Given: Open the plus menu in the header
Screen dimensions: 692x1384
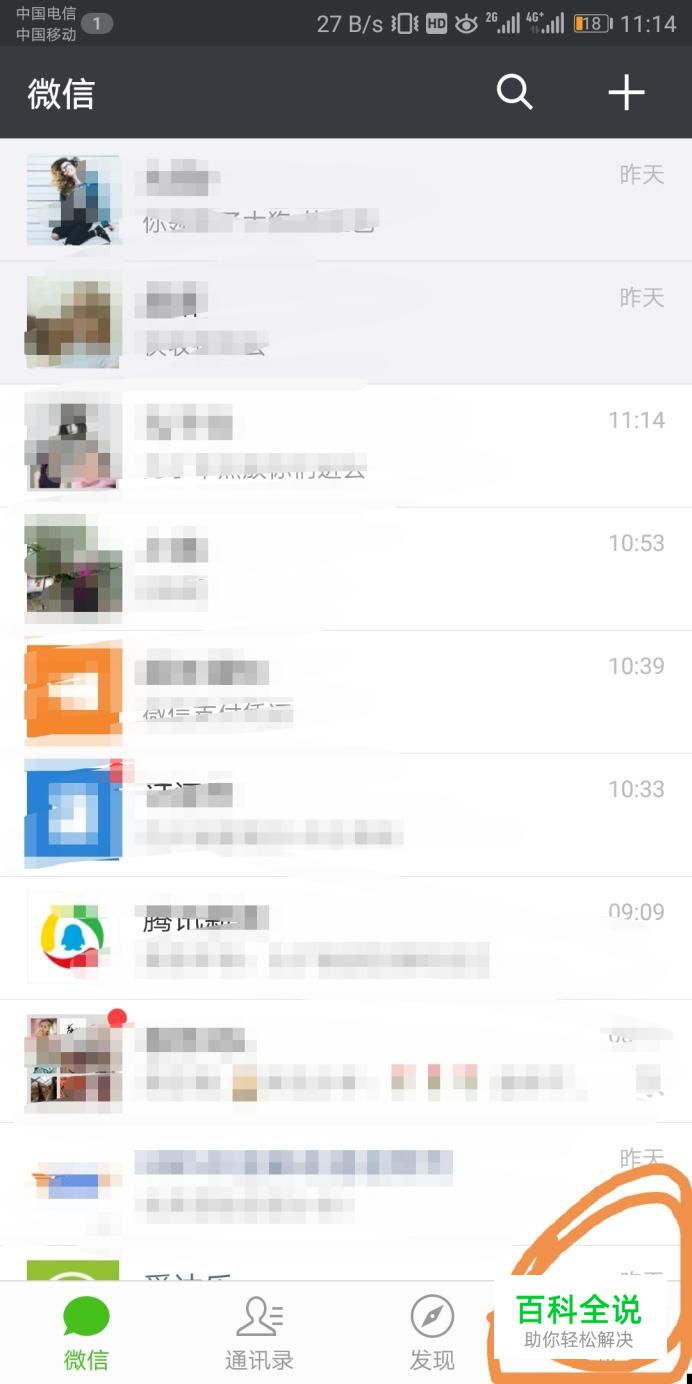Looking at the screenshot, I should 627,93.
